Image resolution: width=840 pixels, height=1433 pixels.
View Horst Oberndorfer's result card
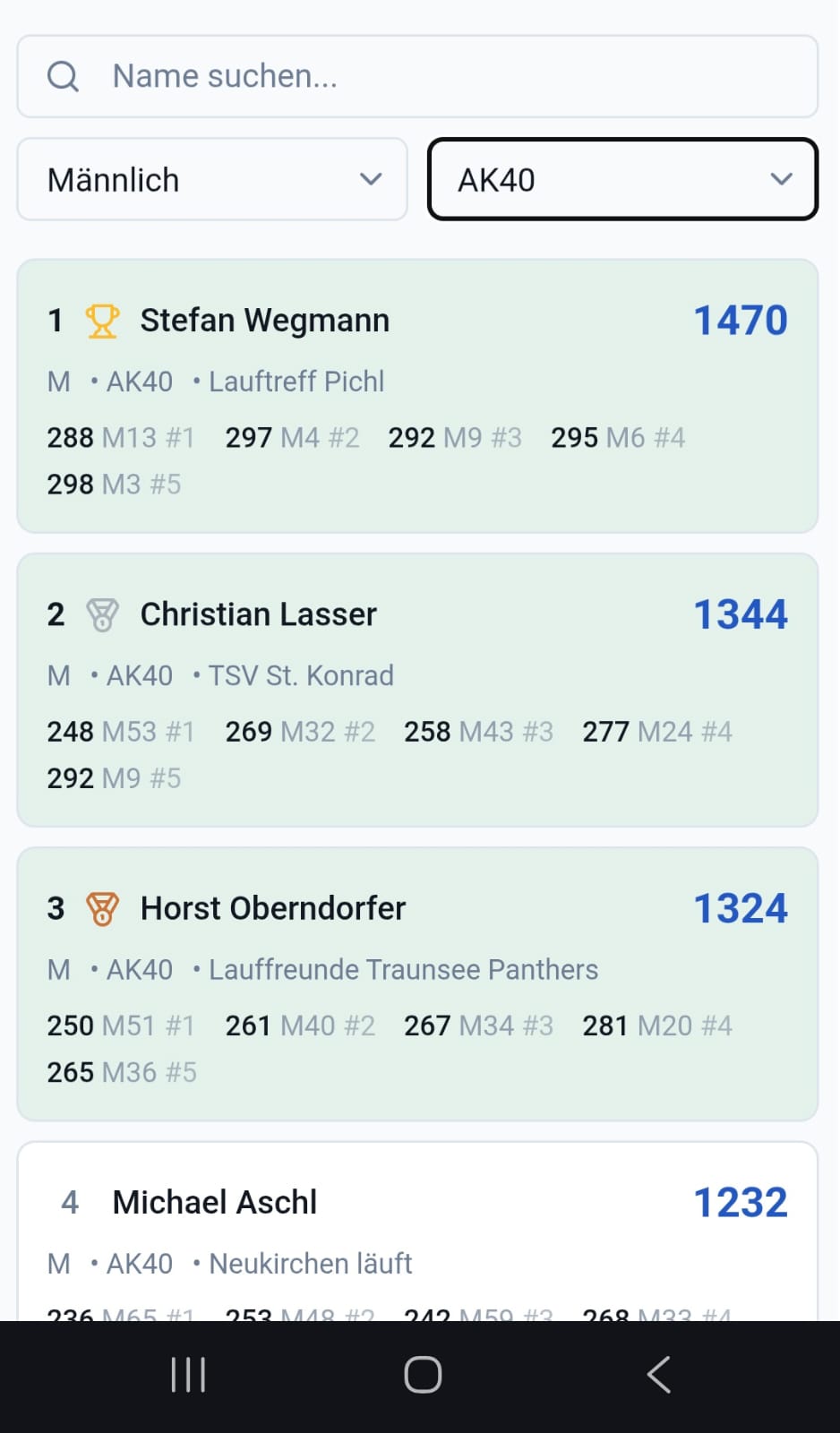(x=417, y=983)
